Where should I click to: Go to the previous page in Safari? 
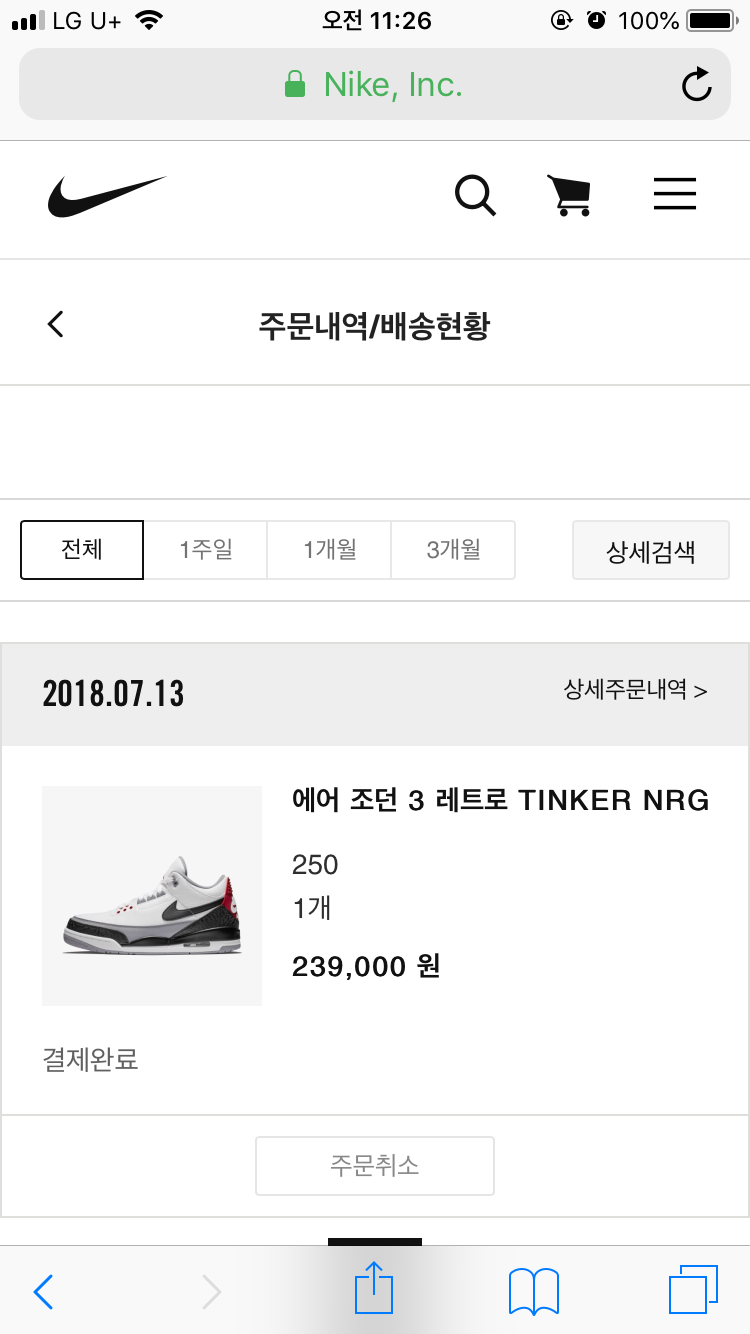[x=43, y=1291]
